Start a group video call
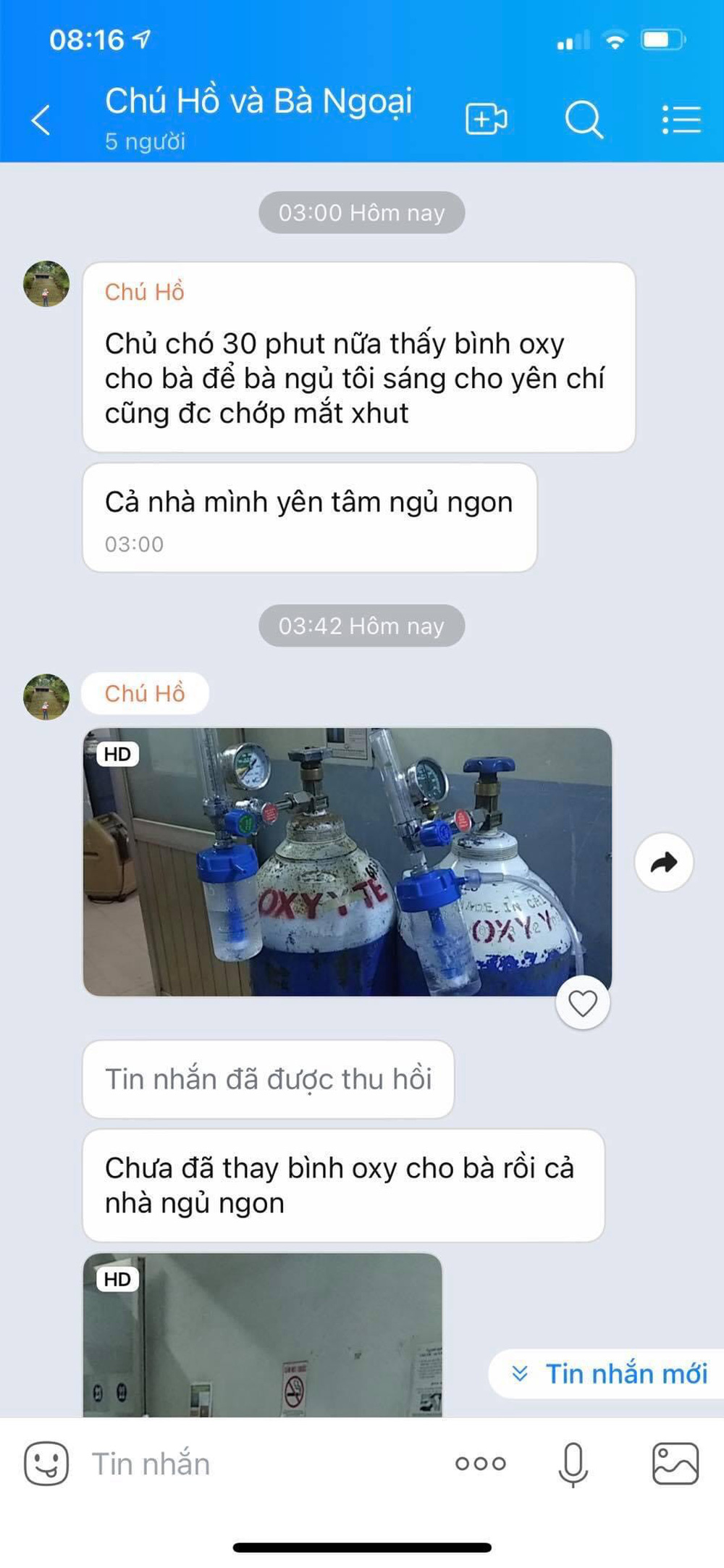The image size is (724, 1568). 486,119
